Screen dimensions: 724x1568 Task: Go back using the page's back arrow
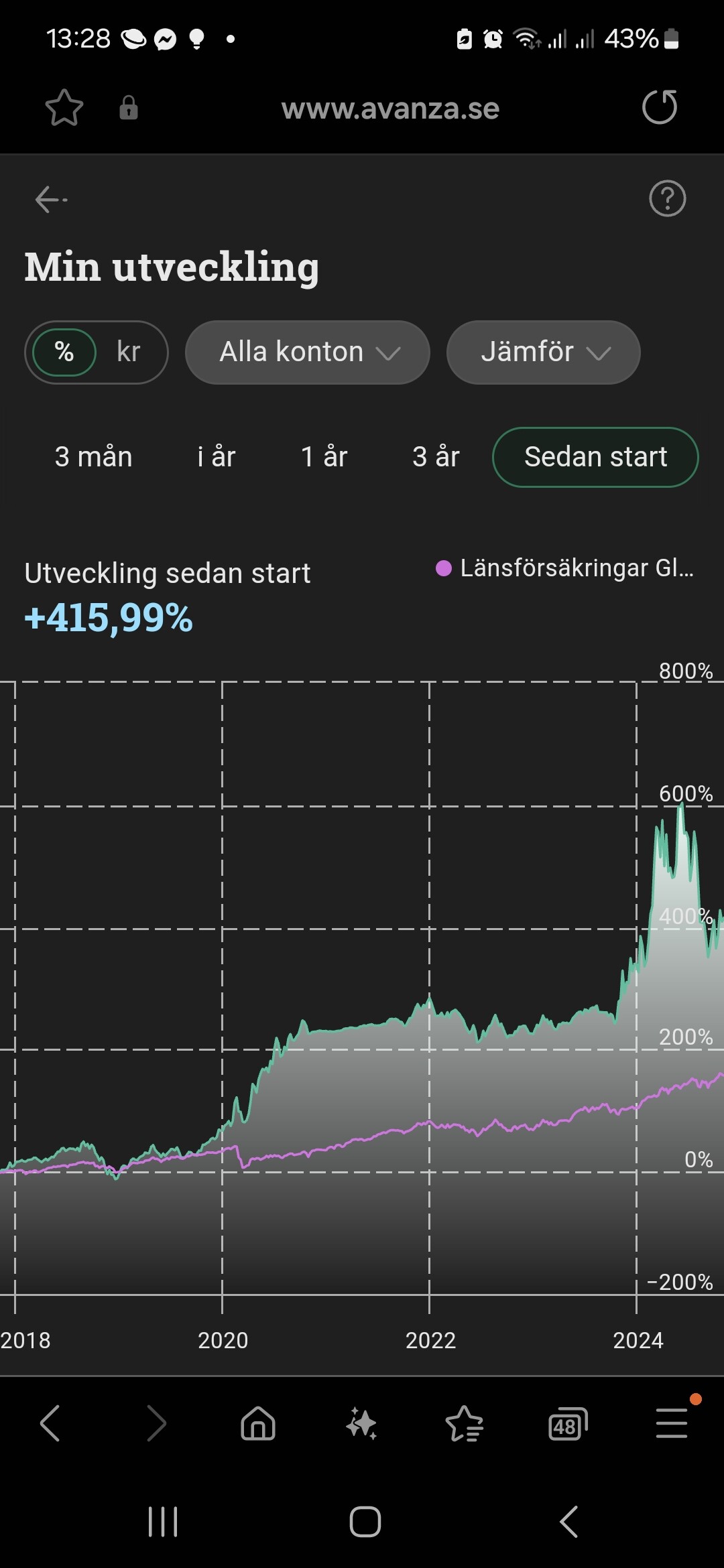pos(51,199)
